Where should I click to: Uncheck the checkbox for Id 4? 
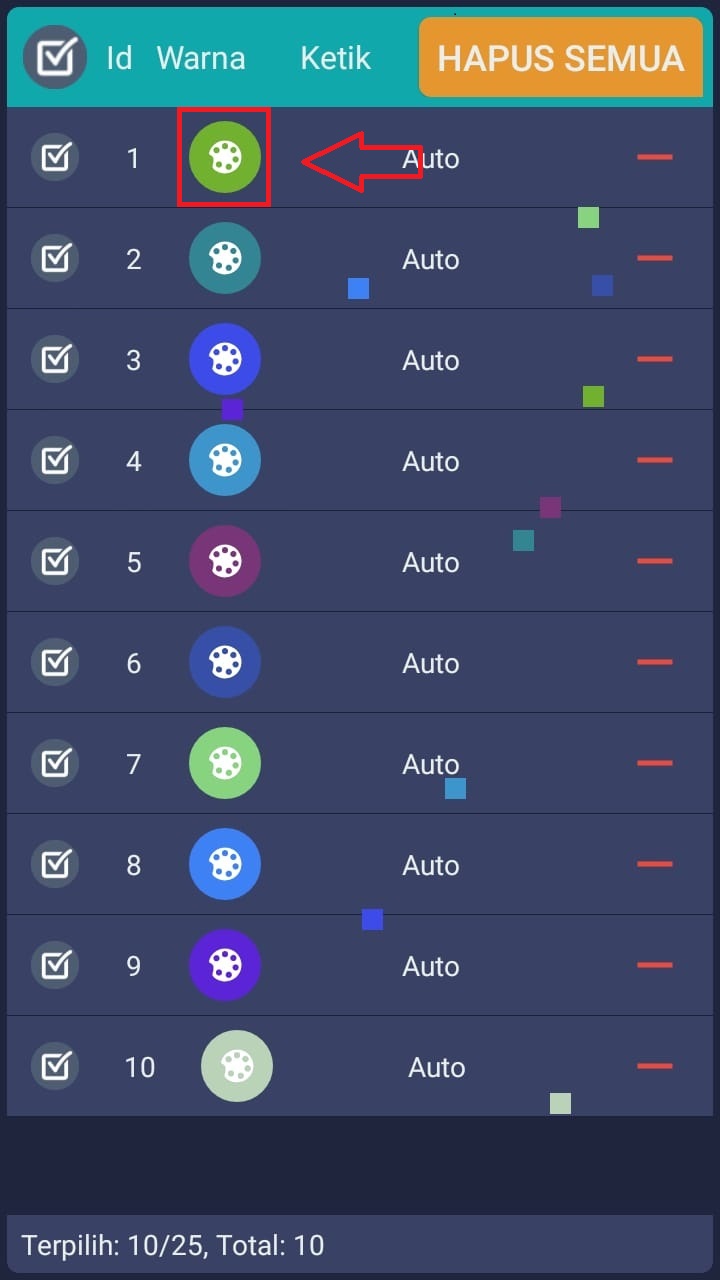pyautogui.click(x=55, y=460)
